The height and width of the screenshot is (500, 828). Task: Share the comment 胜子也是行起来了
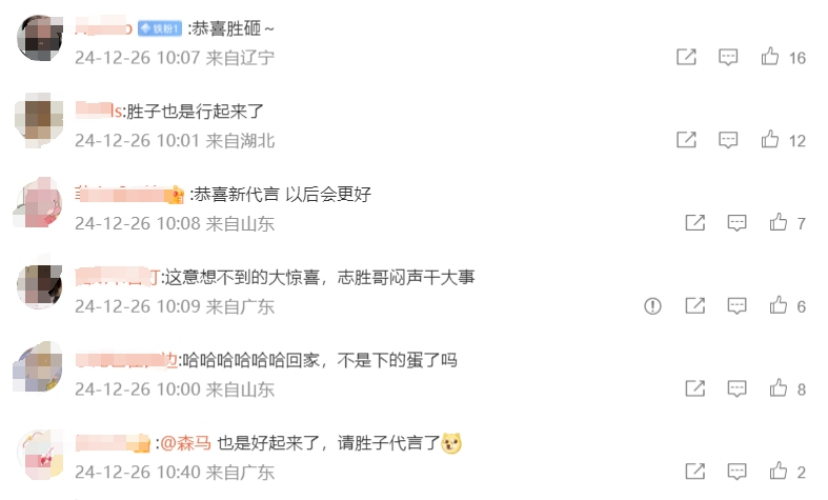686,140
